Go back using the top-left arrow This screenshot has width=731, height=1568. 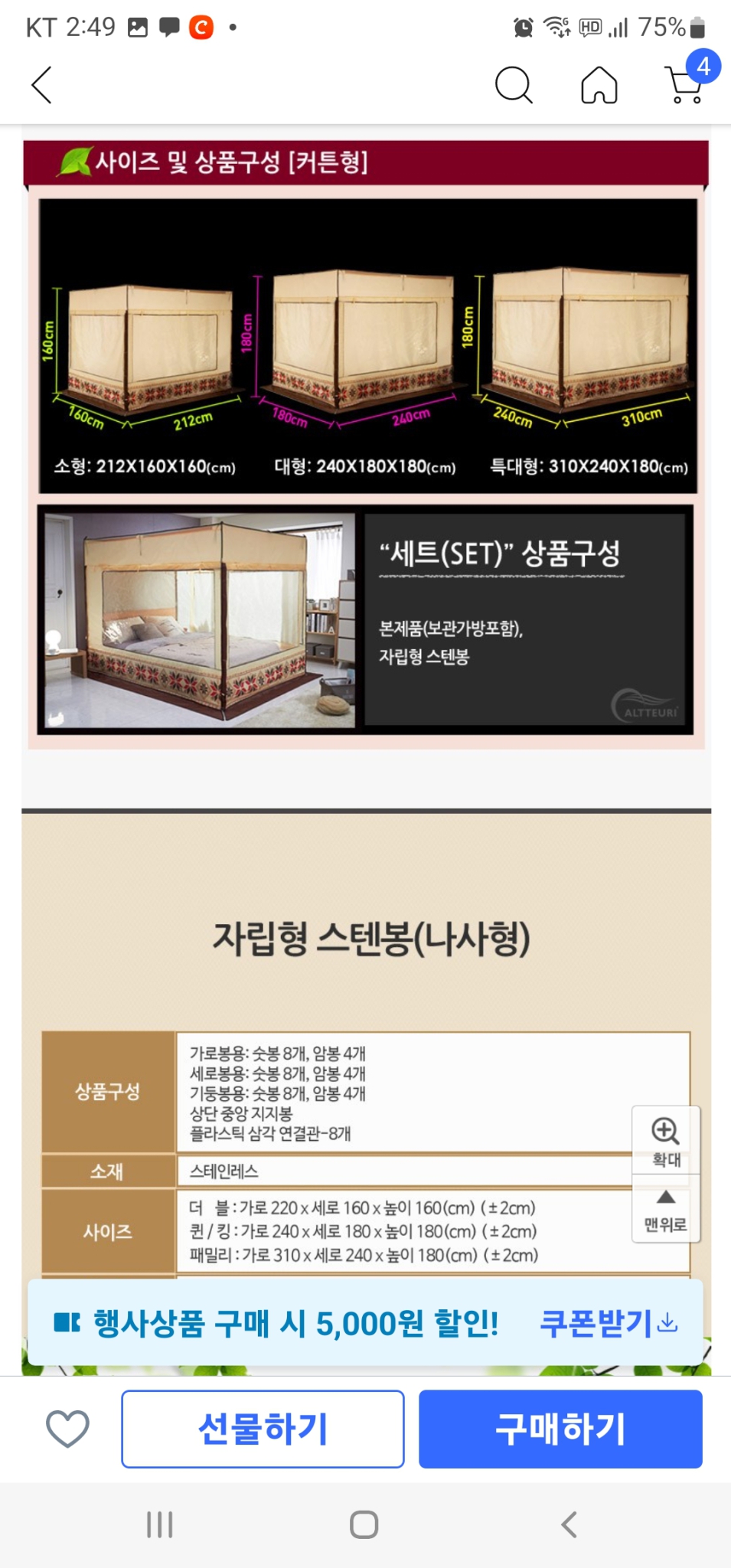[x=42, y=86]
